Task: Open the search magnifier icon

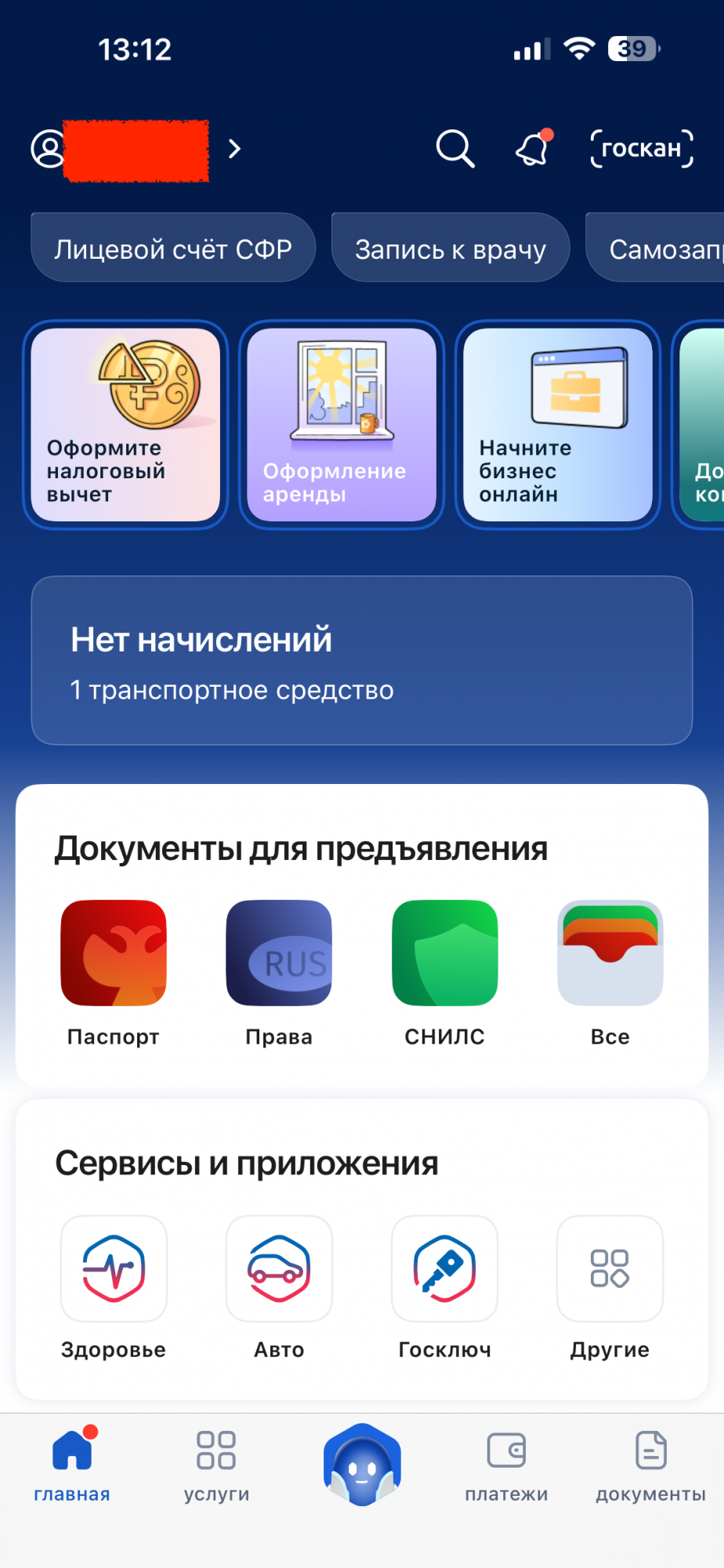Action: pyautogui.click(x=455, y=148)
